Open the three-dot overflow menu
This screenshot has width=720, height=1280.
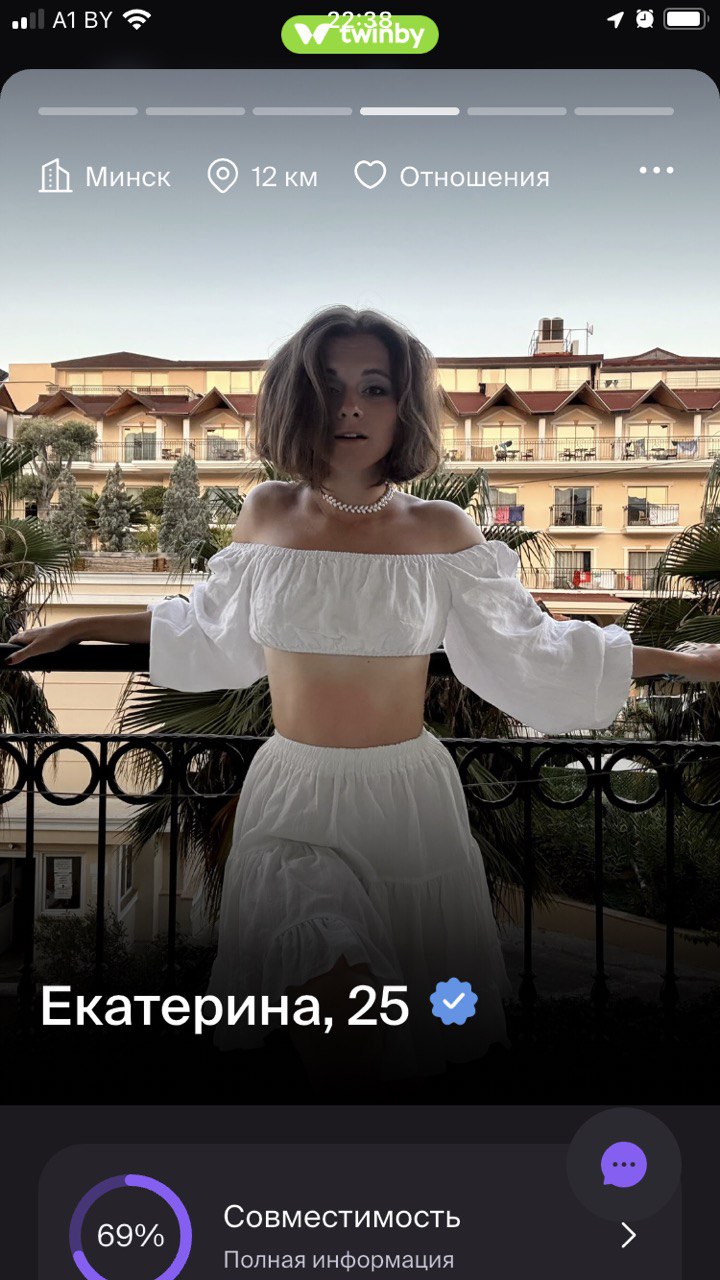(656, 171)
